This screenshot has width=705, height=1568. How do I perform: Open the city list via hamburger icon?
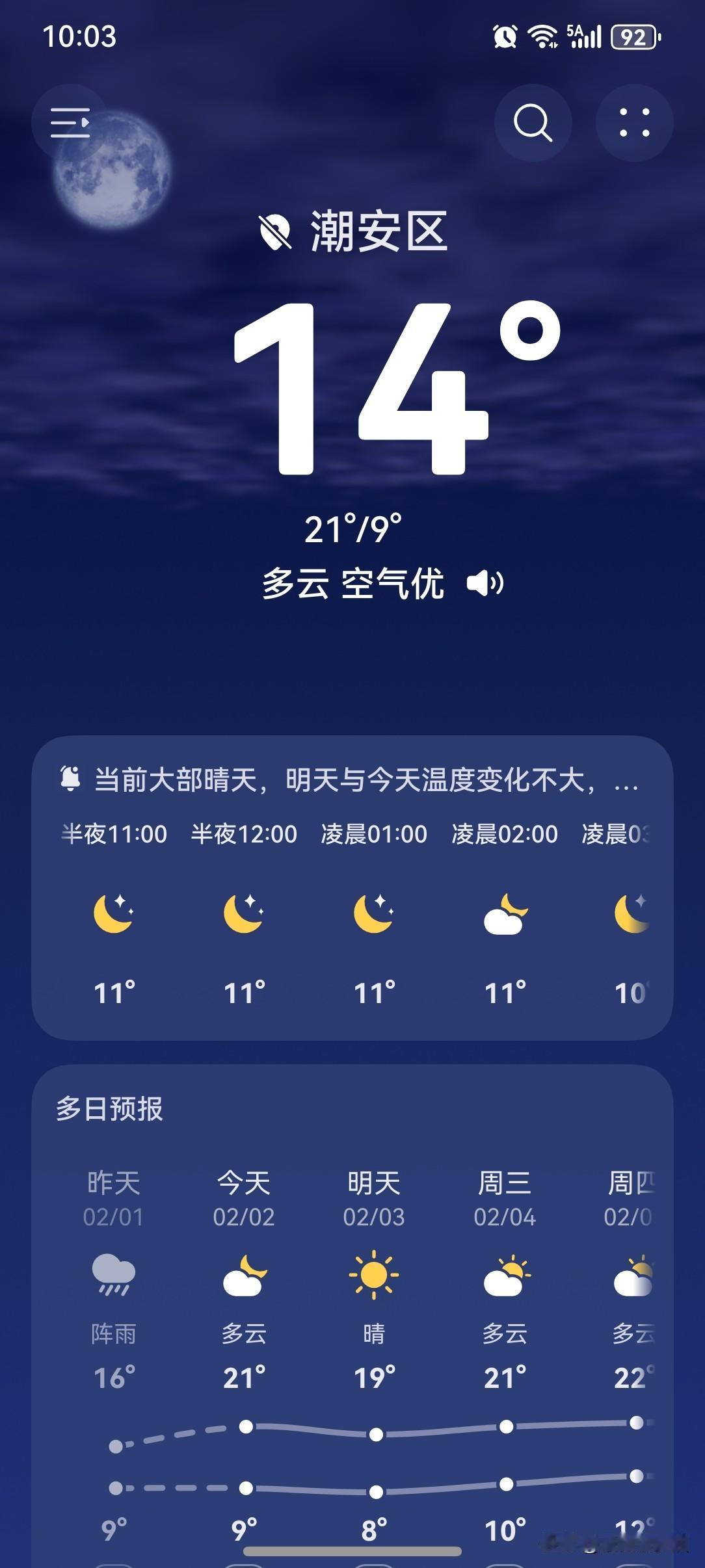(x=70, y=123)
